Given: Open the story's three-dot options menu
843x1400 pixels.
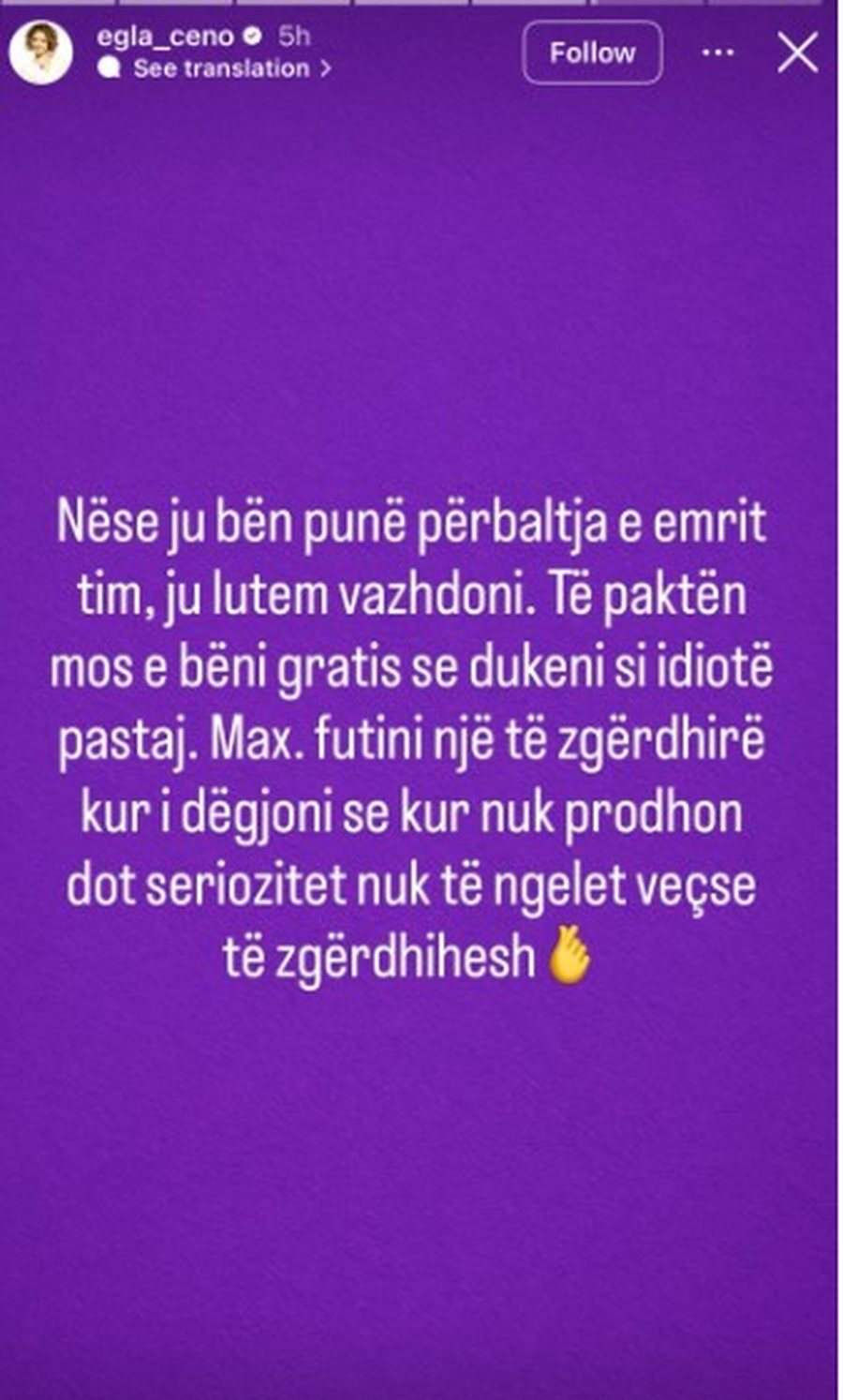Looking at the screenshot, I should [717, 52].
